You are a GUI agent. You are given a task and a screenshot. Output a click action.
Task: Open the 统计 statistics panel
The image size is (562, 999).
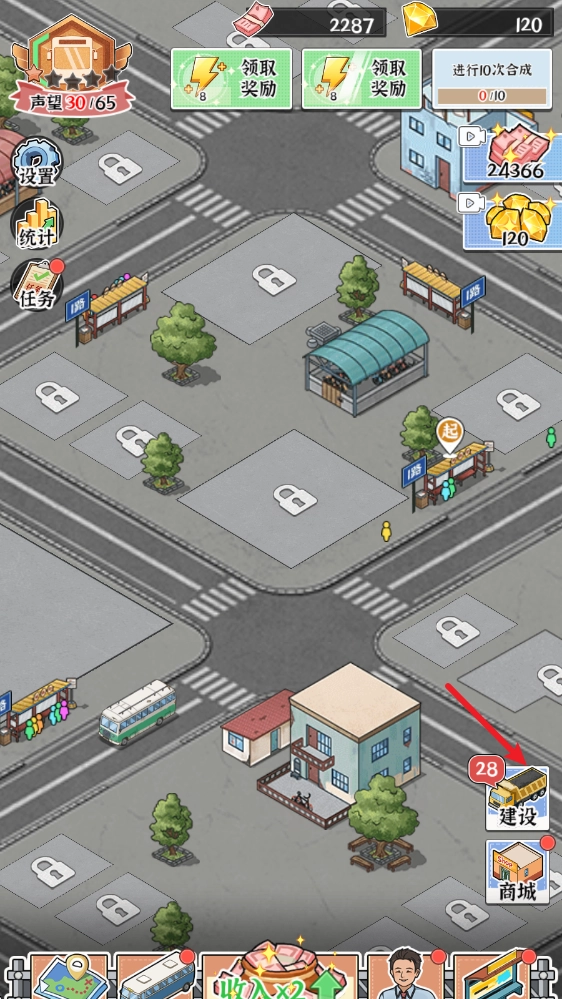(38, 224)
